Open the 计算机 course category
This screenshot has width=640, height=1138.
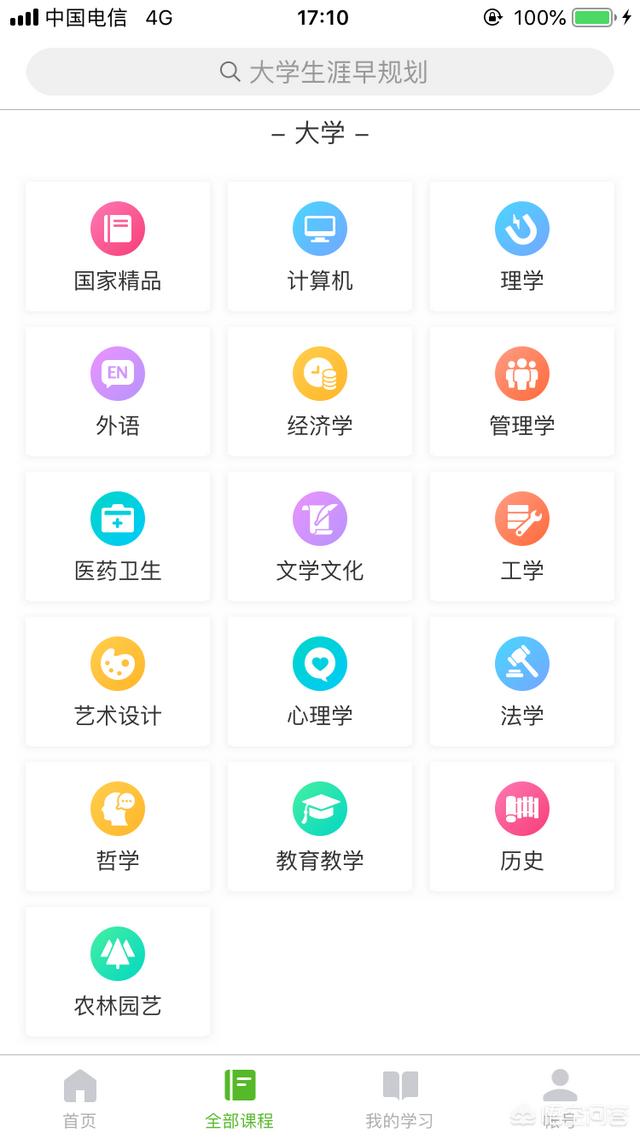pos(320,247)
